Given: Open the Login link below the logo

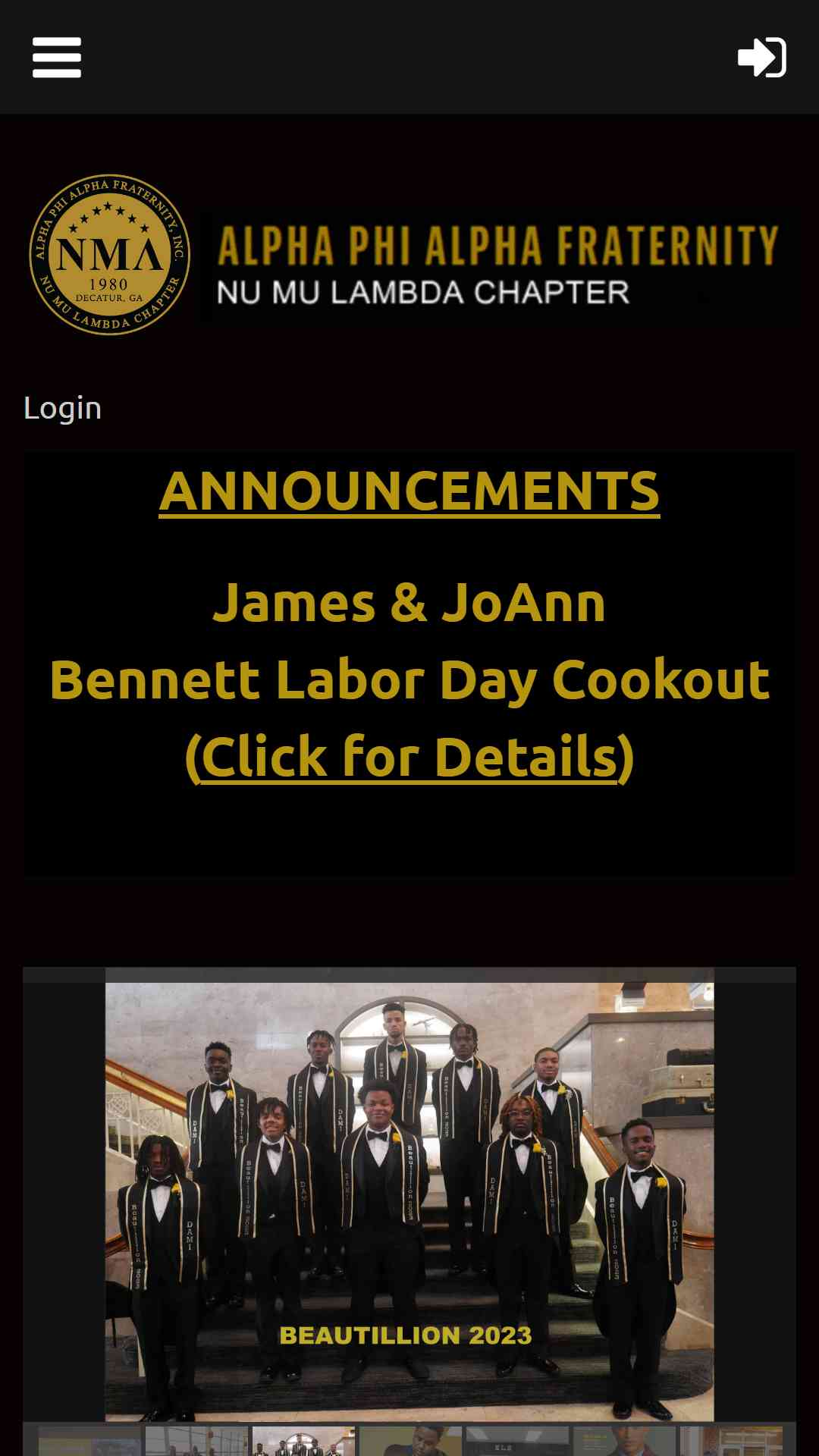Looking at the screenshot, I should pyautogui.click(x=62, y=408).
